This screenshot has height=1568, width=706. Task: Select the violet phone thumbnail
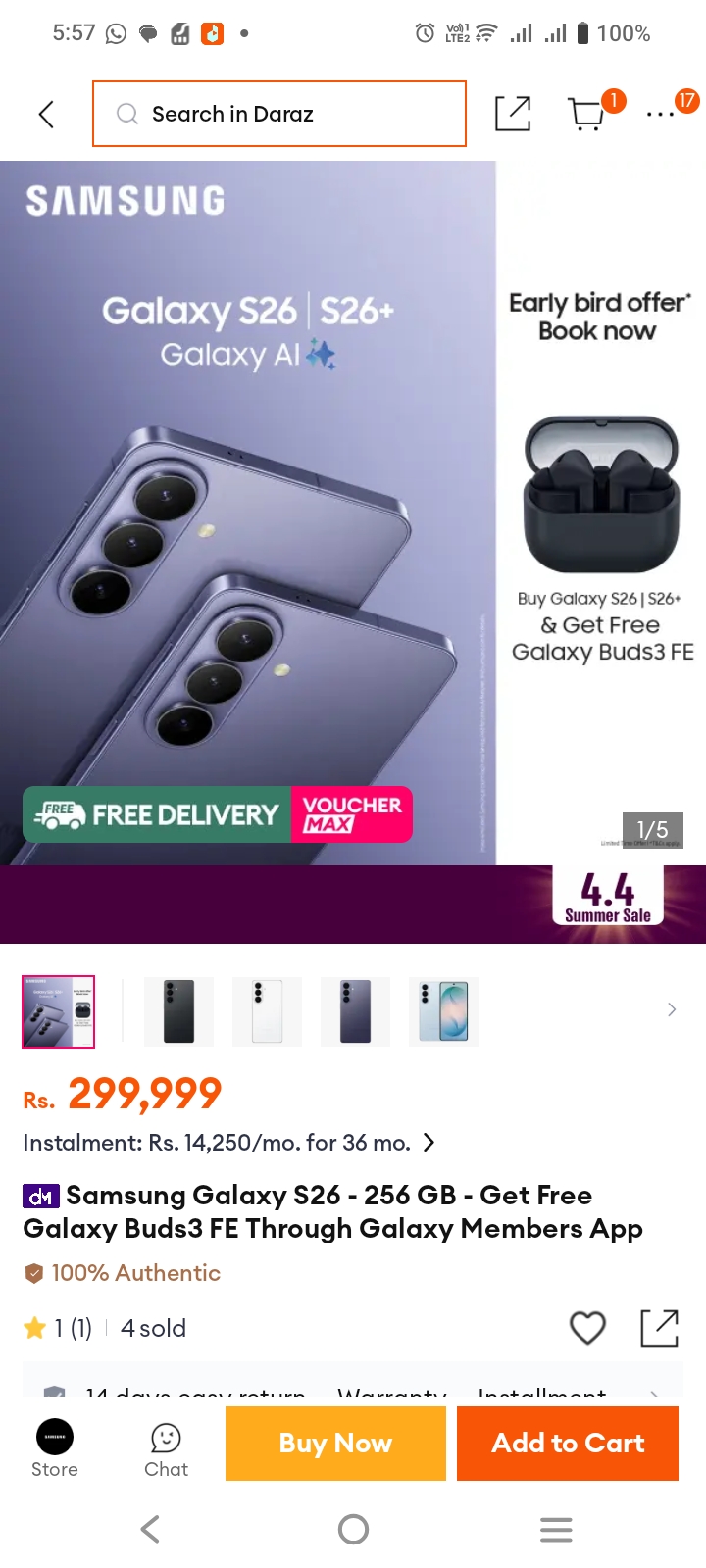[355, 1011]
